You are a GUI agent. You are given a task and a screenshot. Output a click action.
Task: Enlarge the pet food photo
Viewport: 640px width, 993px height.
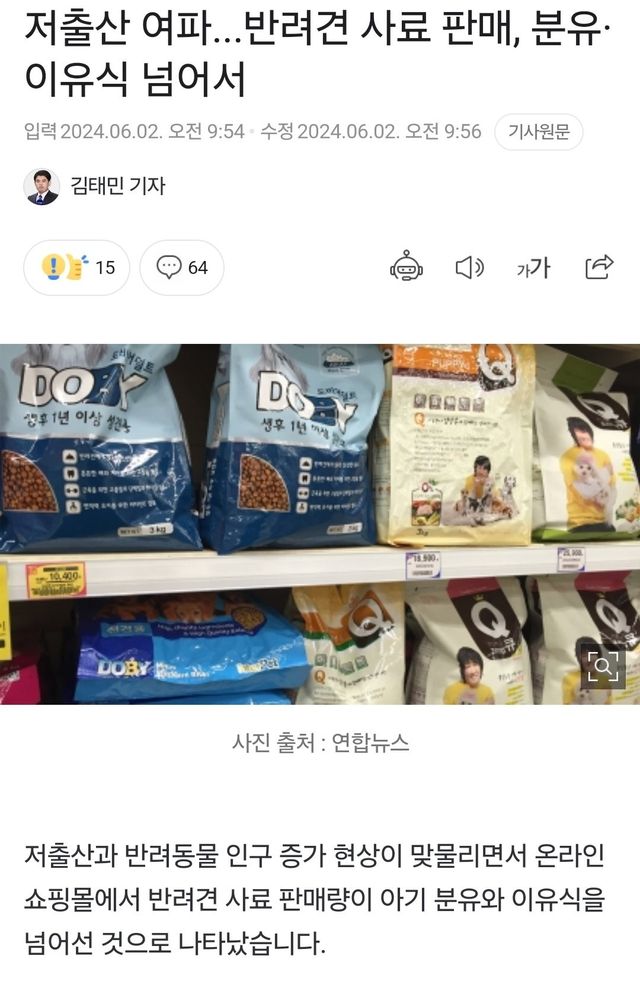click(x=604, y=666)
